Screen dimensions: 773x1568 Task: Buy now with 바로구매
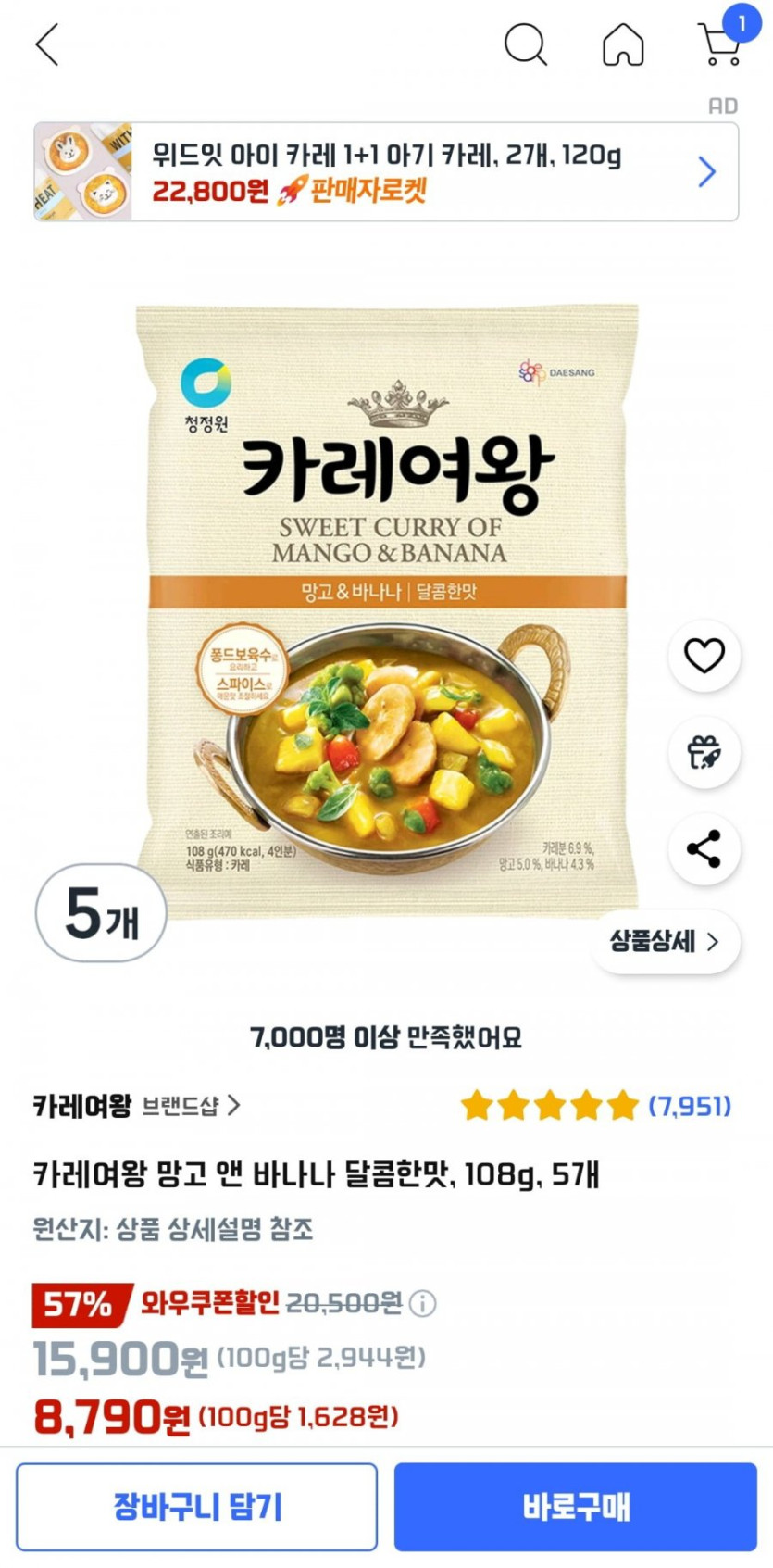[x=575, y=1507]
